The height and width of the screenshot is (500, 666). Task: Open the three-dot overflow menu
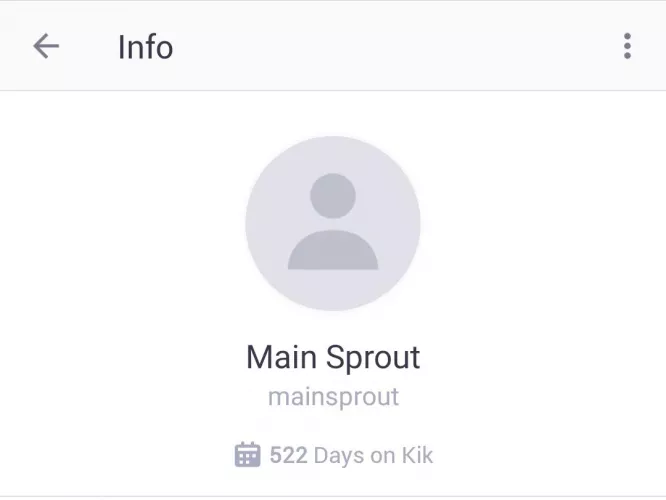627,46
